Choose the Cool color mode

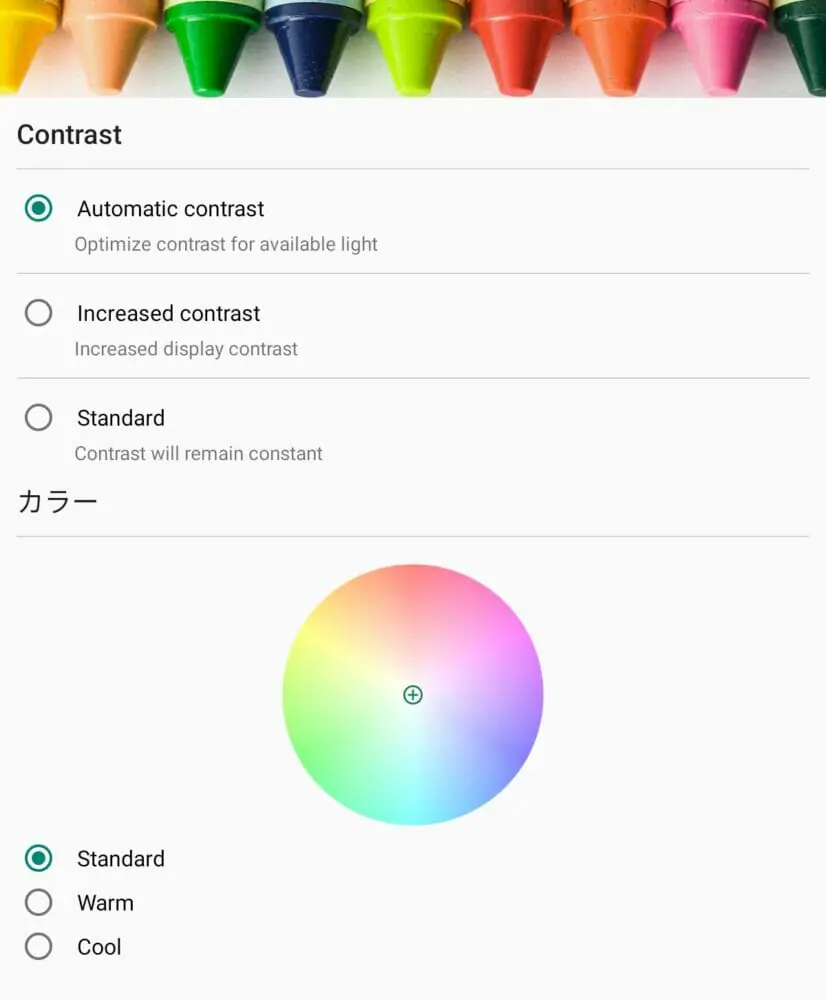[39, 947]
